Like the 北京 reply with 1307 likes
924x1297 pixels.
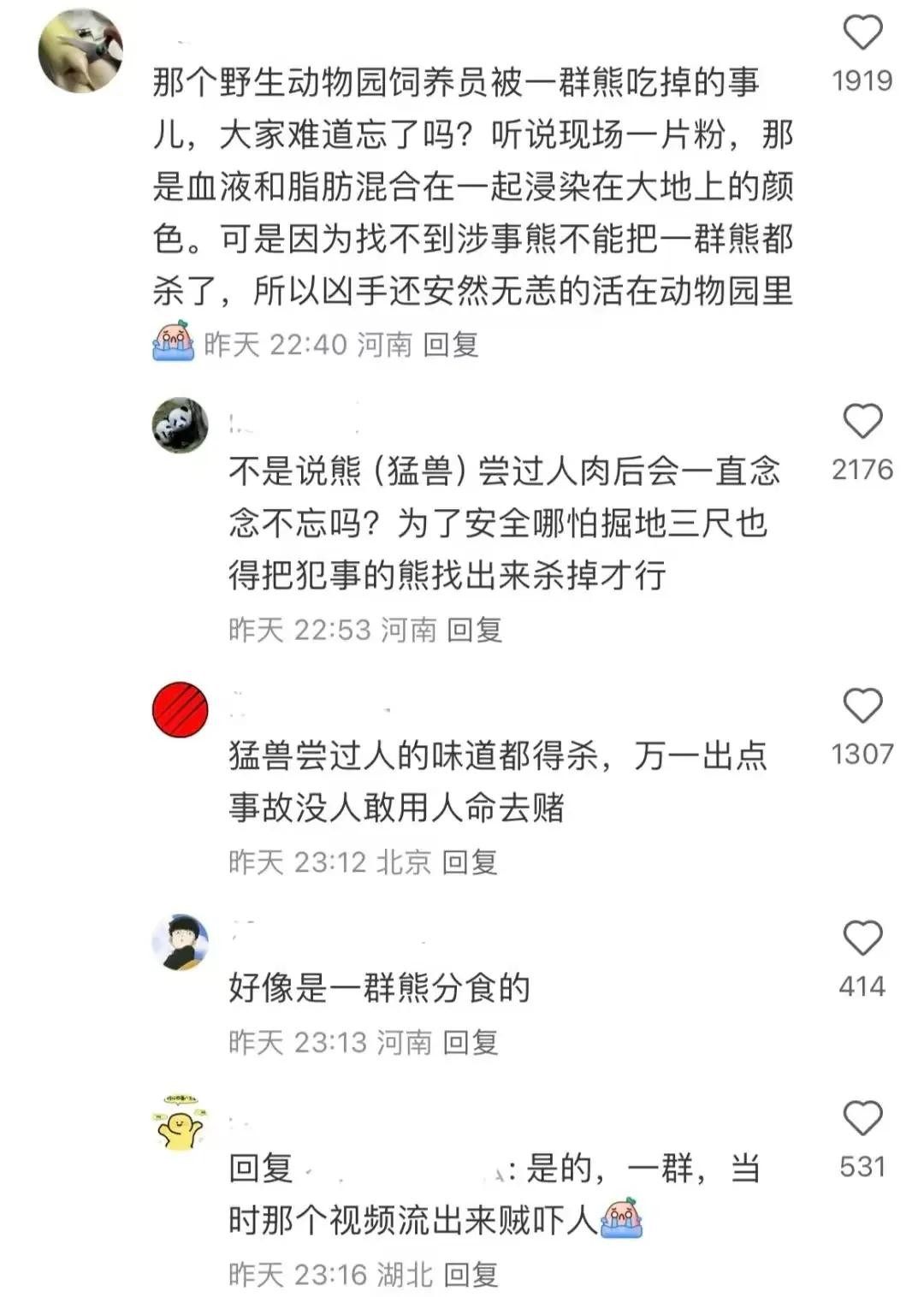tap(862, 707)
